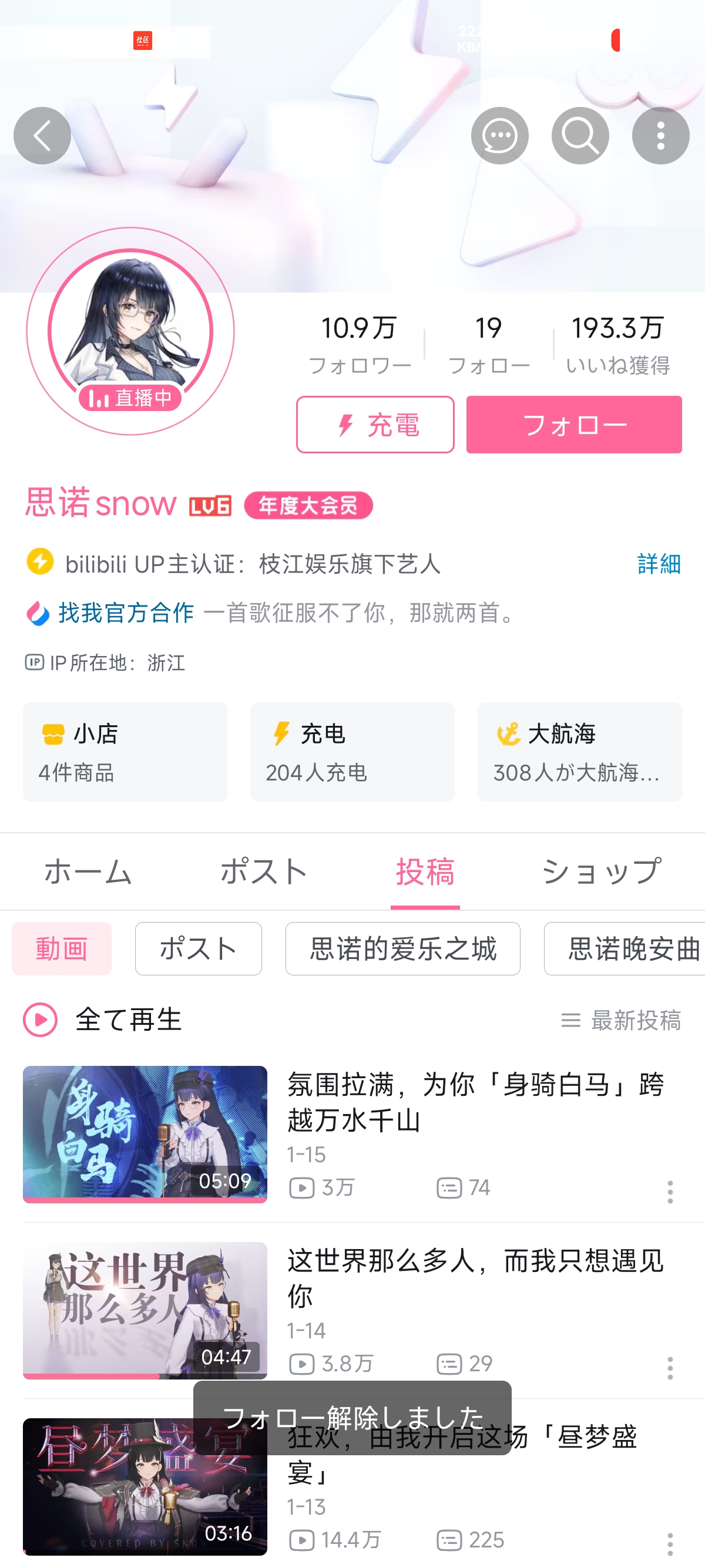Open the top-right overflow menu
705x1568 pixels.
click(660, 135)
